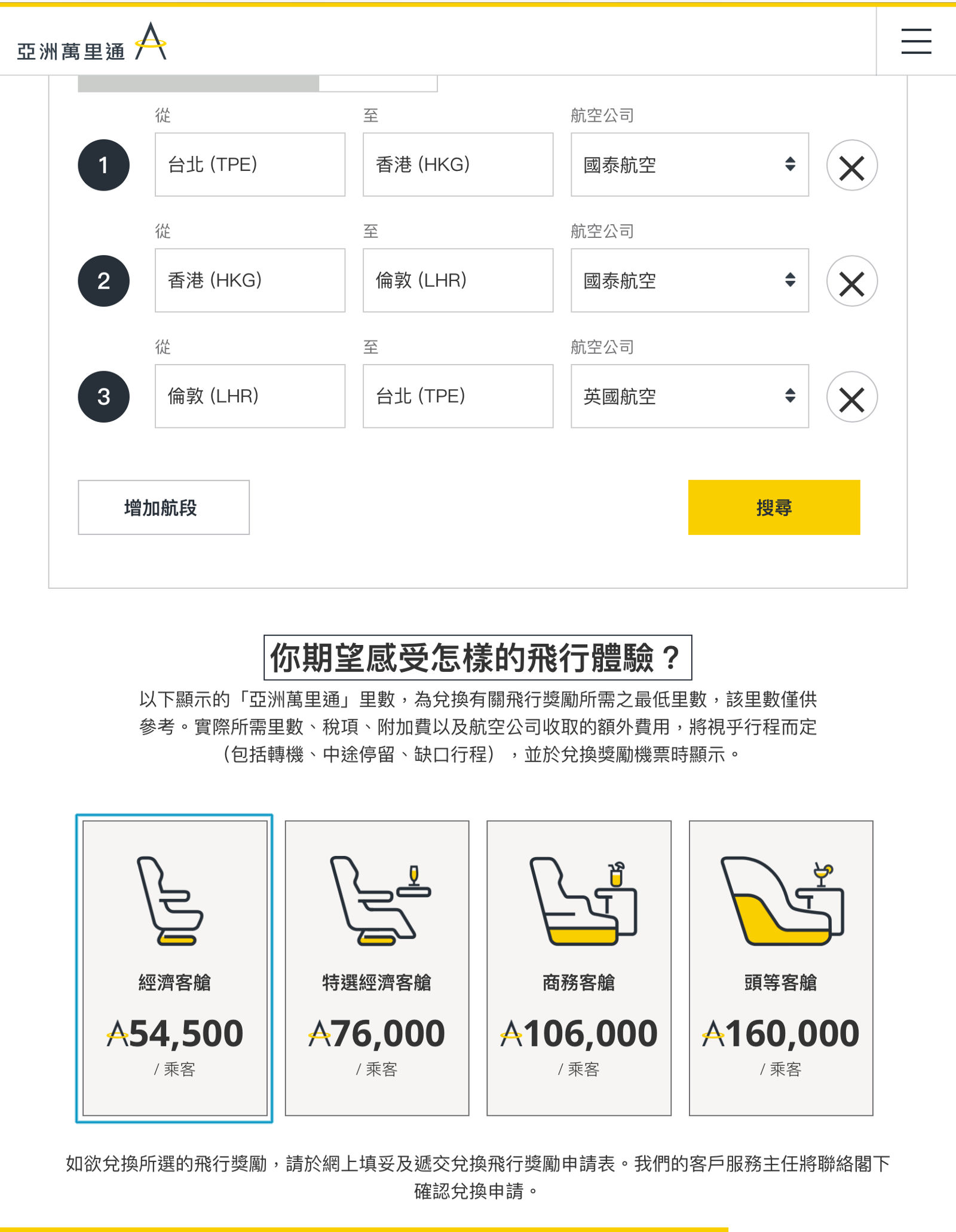Select the 商務客艙 card

click(x=578, y=968)
